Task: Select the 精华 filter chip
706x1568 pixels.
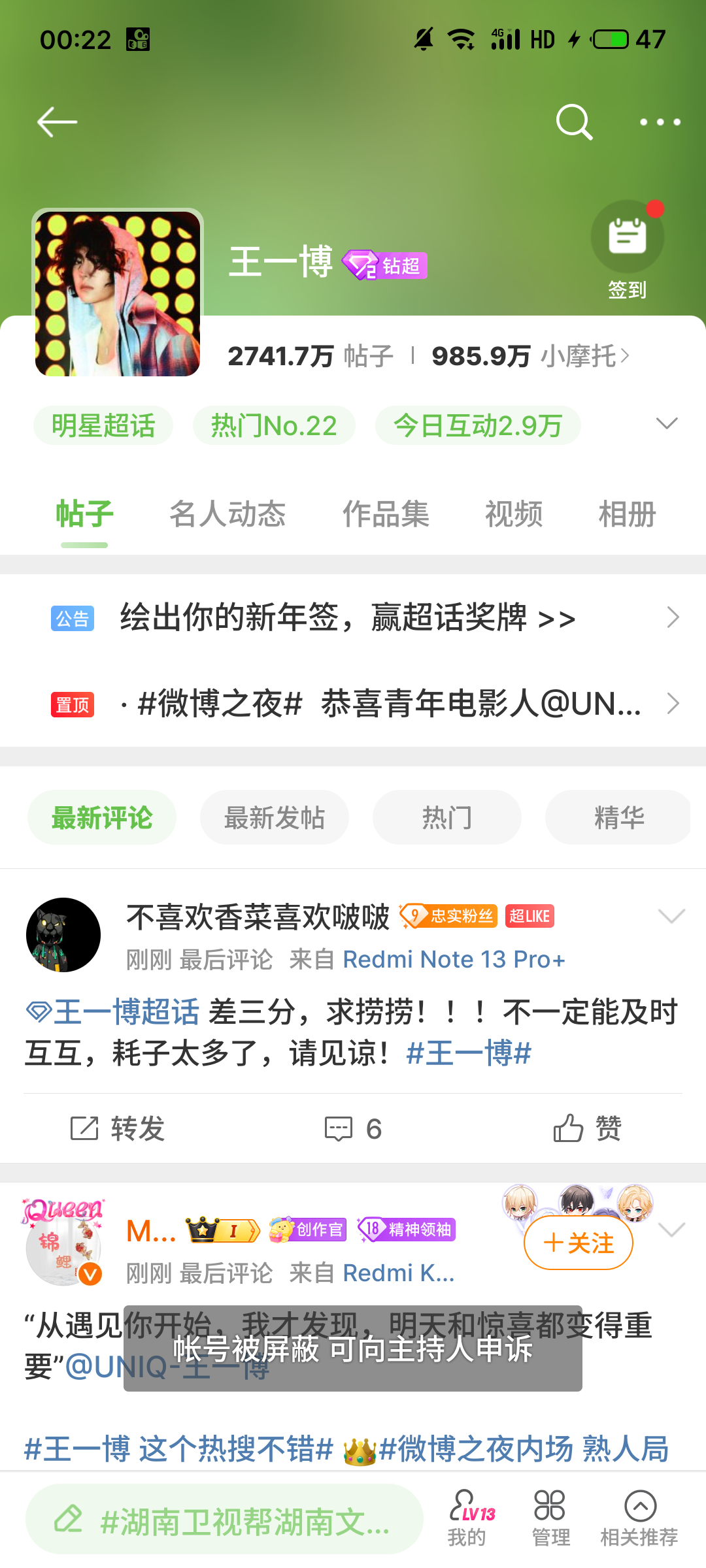Action: 618,818
